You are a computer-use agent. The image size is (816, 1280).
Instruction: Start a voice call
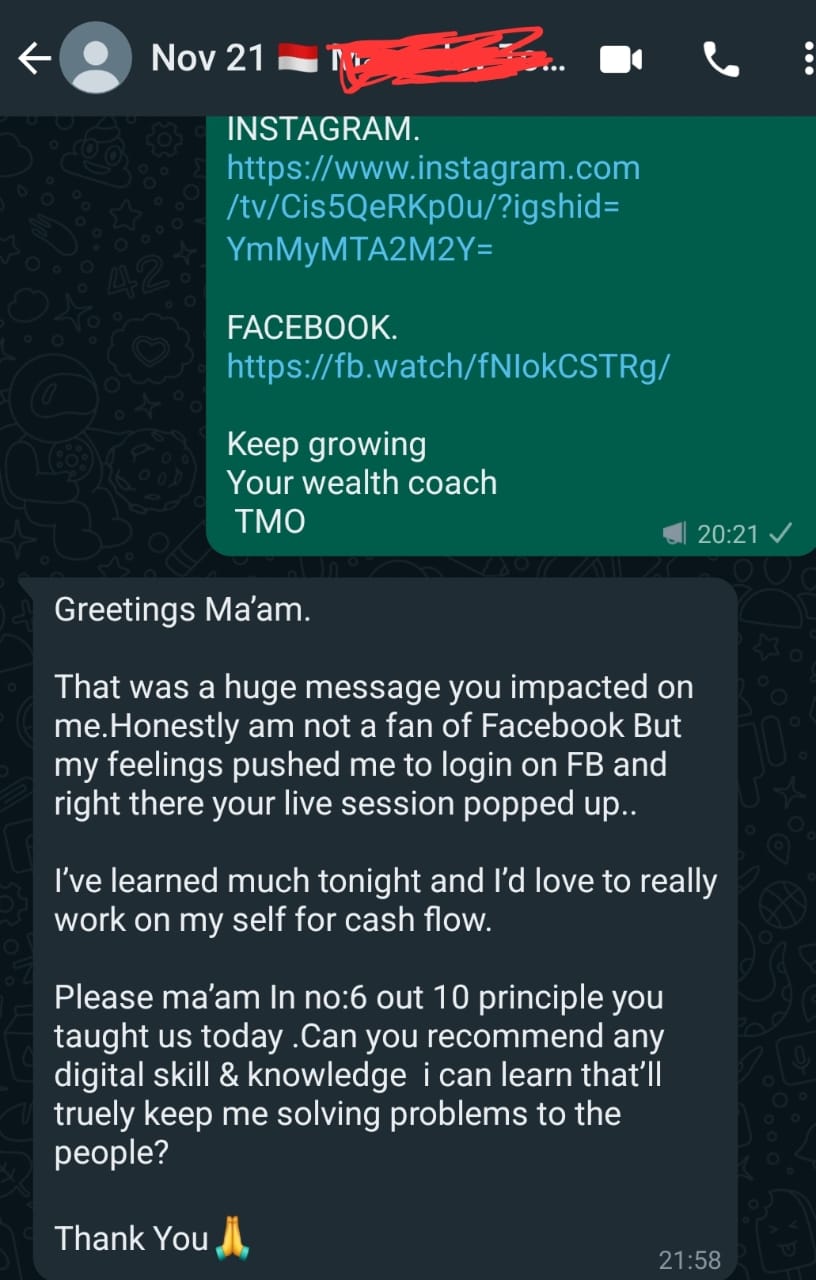tap(721, 60)
